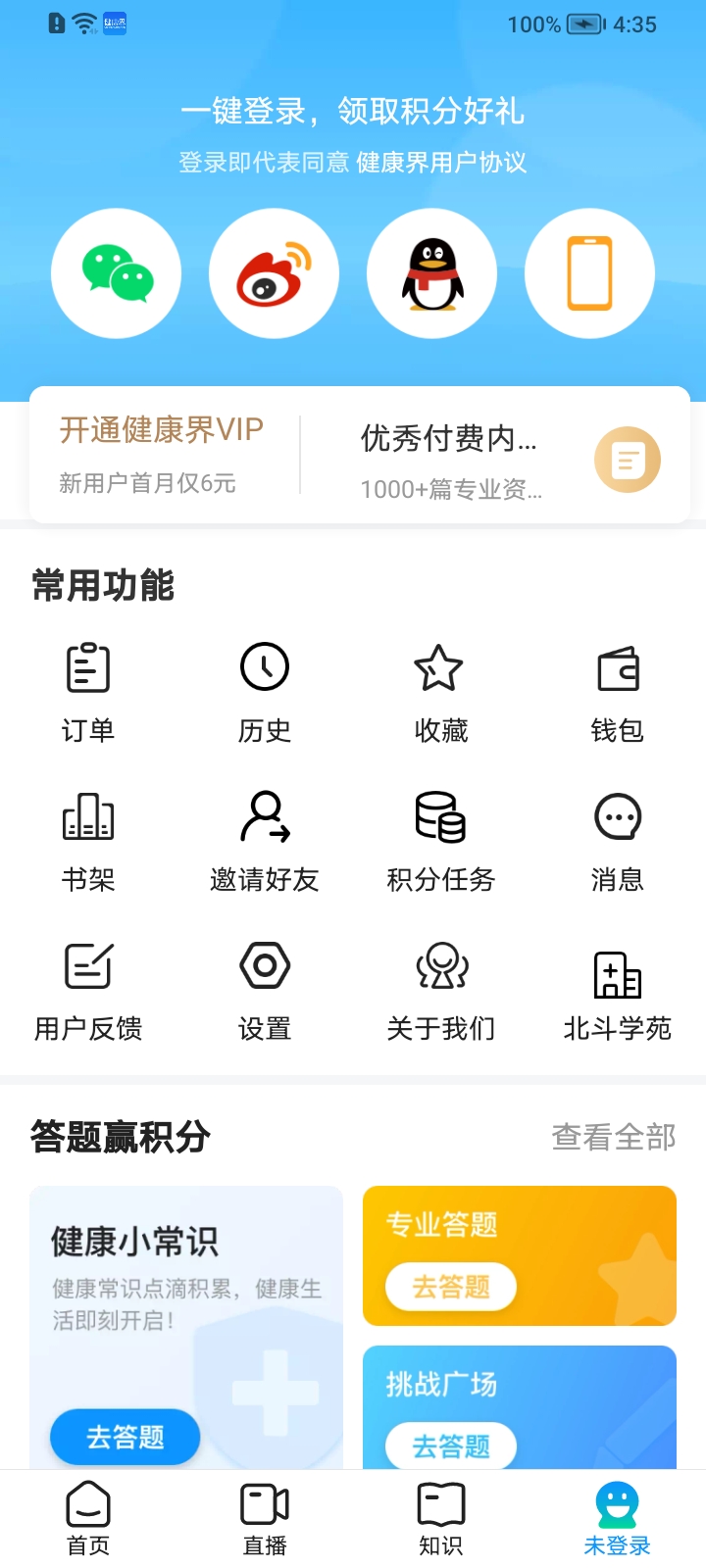Viewport: 706px width, 1568px height.
Task: Log in via the phone number icon
Action: coord(589,272)
